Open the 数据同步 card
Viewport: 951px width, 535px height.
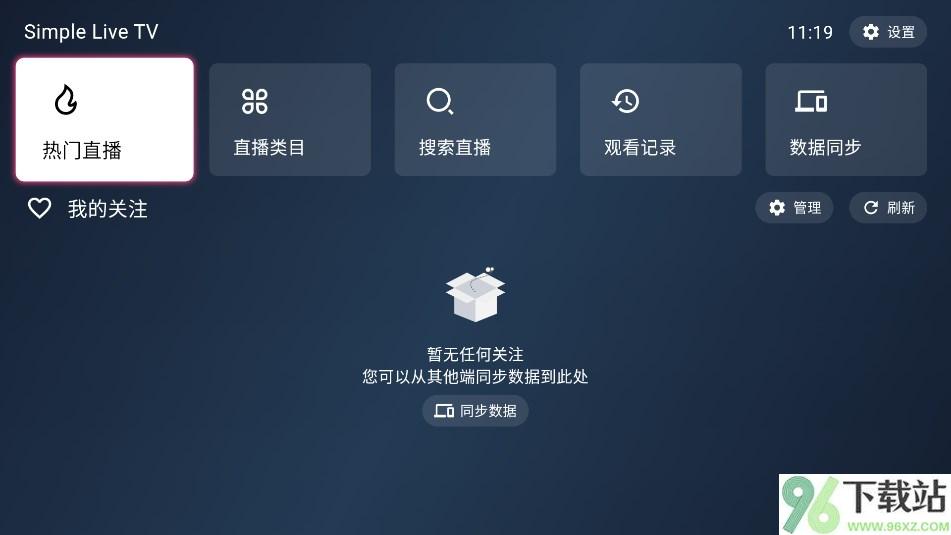(x=845, y=120)
